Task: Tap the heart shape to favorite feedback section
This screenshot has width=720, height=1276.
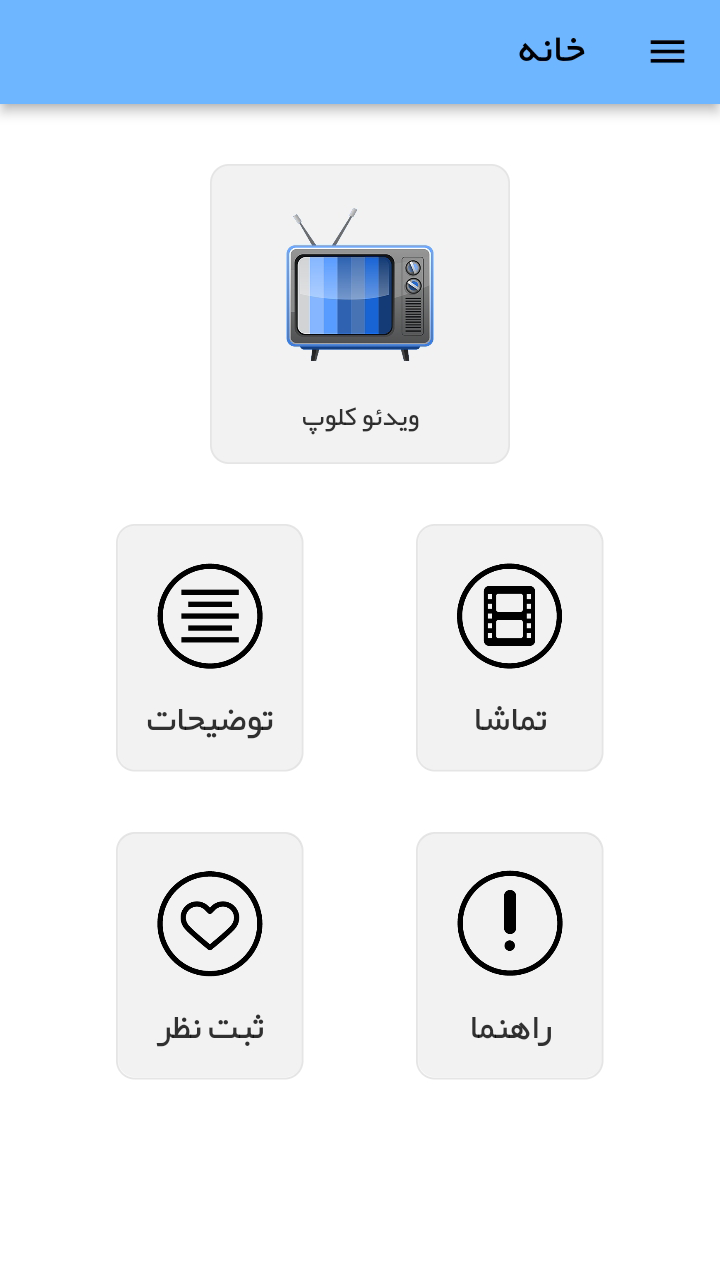Action: tap(210, 923)
